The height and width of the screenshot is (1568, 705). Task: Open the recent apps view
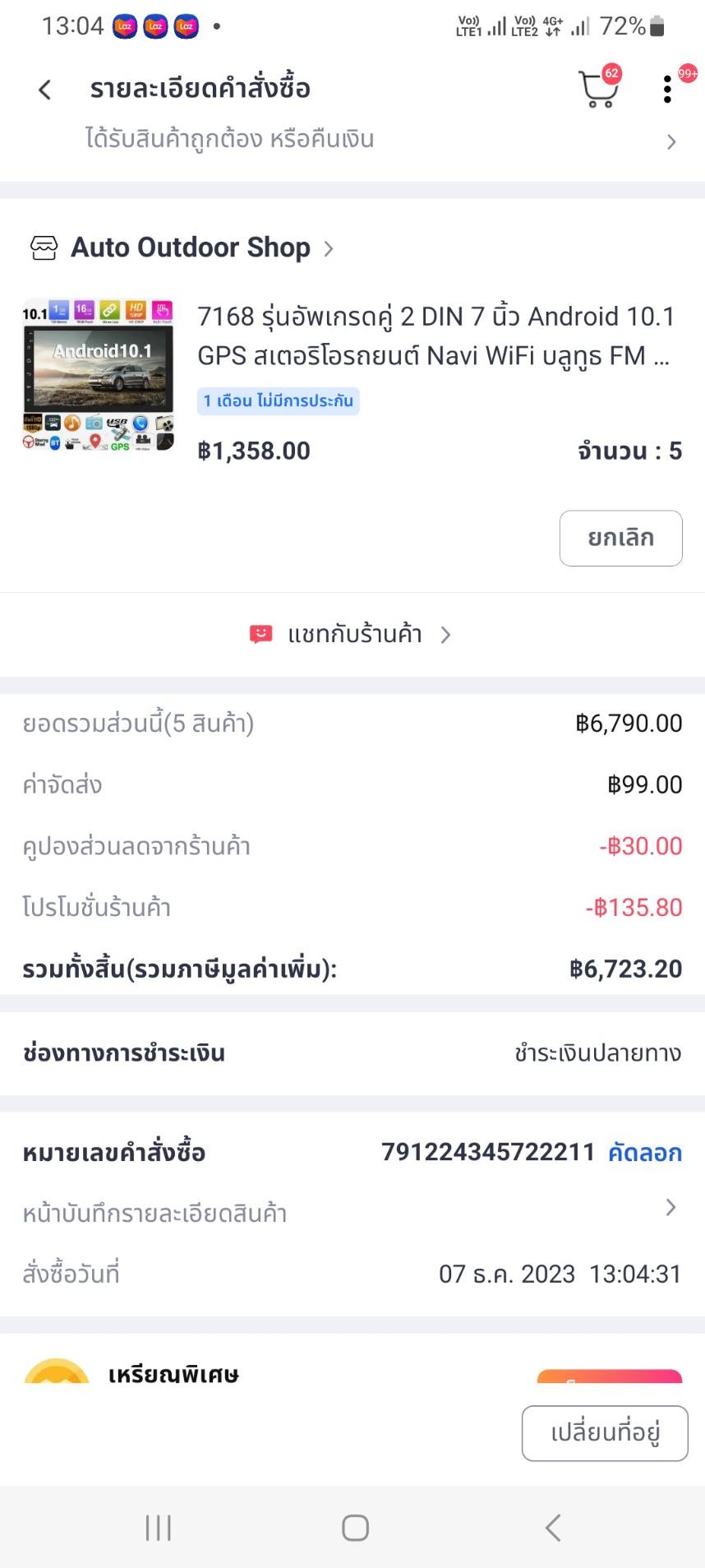[x=158, y=1528]
